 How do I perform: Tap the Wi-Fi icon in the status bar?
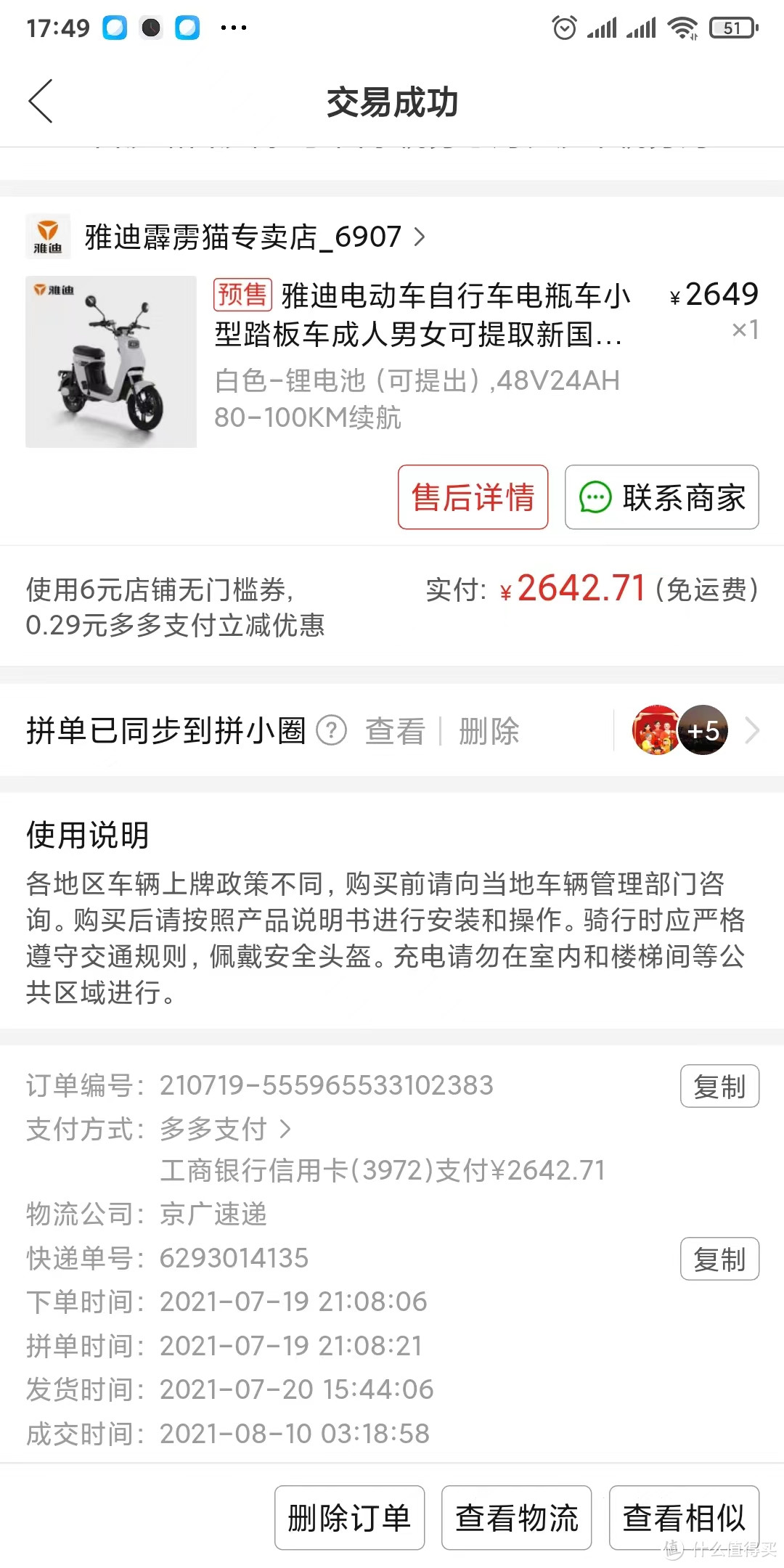683,26
